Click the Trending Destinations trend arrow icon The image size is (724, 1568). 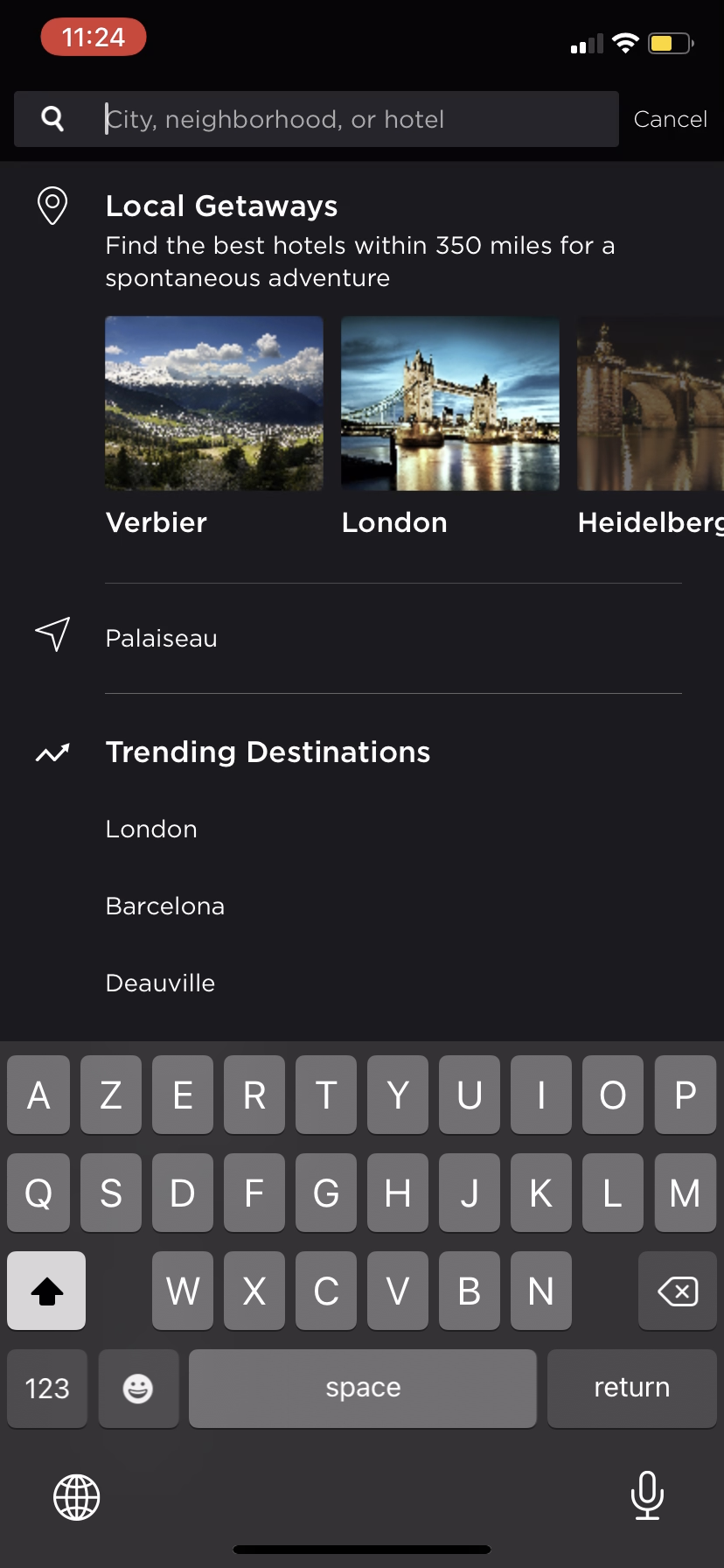point(52,751)
